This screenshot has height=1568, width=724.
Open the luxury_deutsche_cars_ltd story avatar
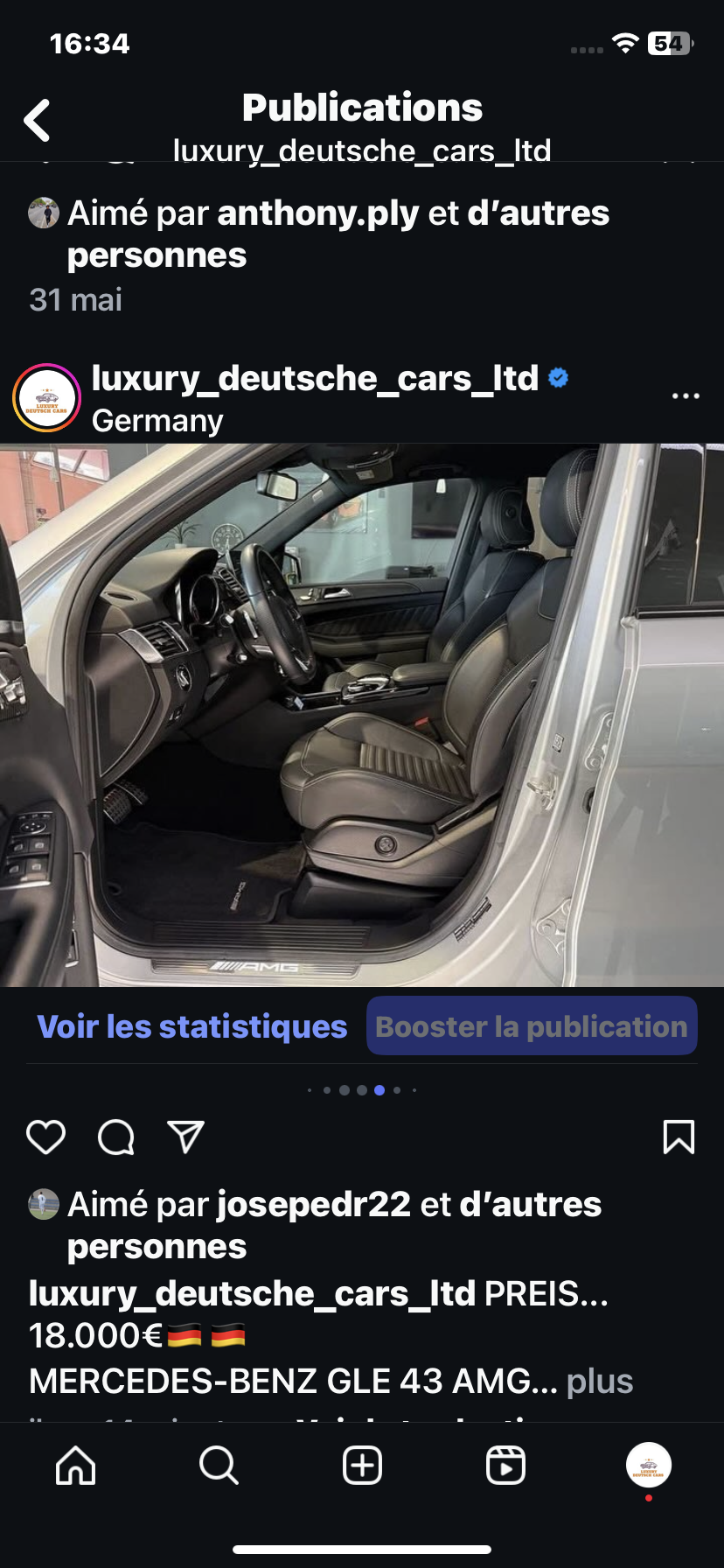pyautogui.click(x=46, y=397)
